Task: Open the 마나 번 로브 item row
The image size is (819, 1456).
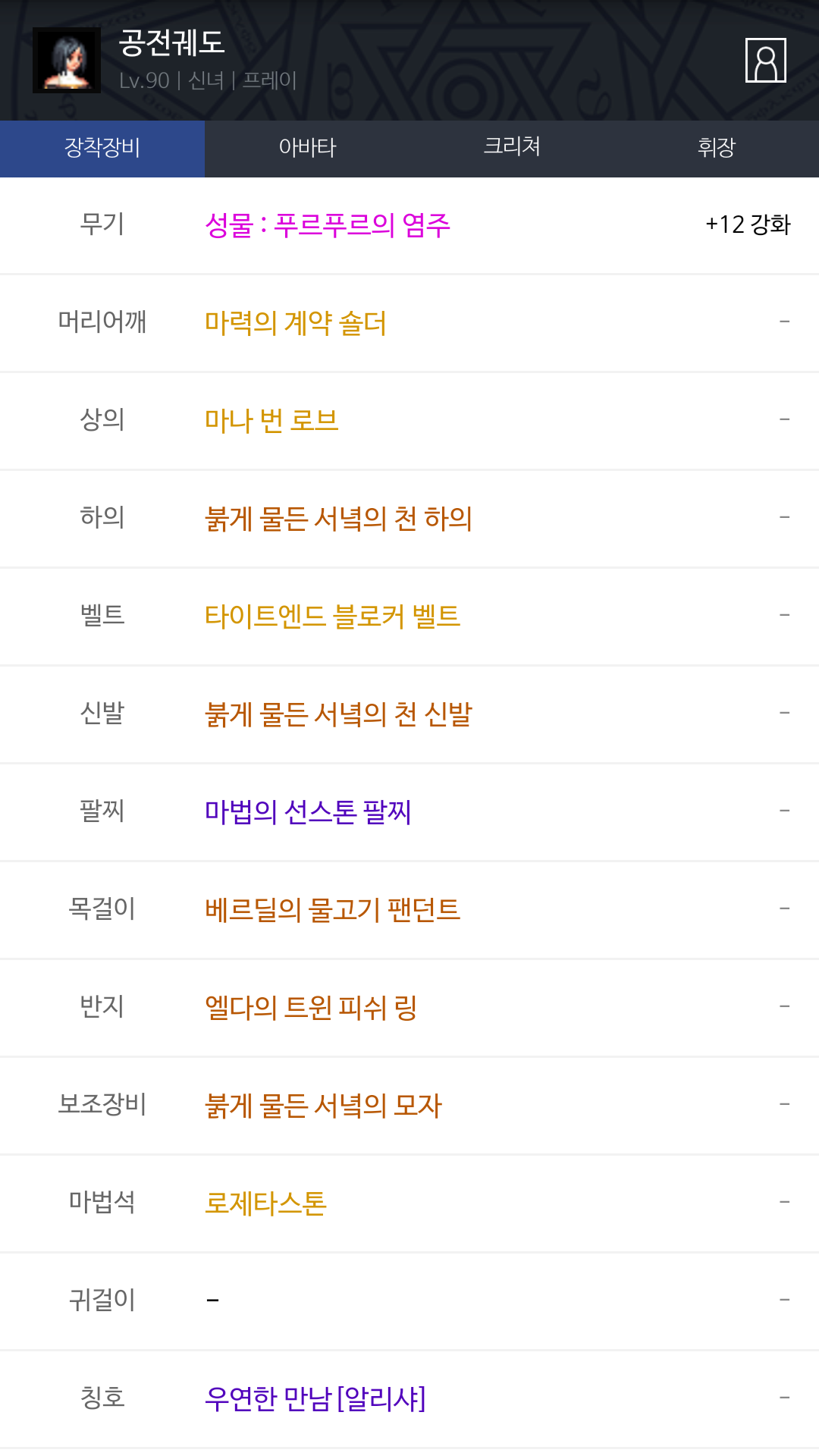Action: point(409,421)
